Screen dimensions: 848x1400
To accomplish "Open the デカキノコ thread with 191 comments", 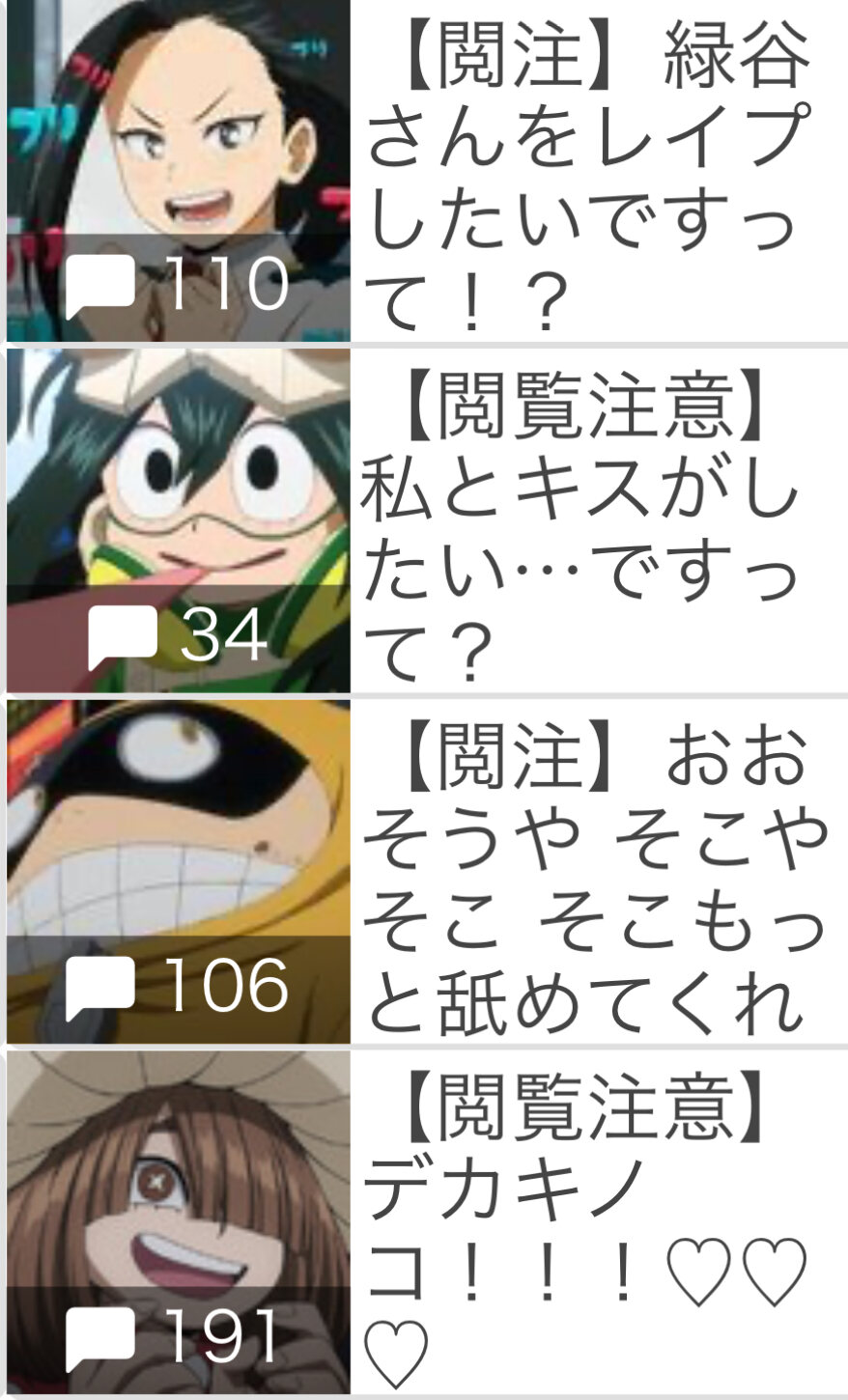I will [x=424, y=1222].
